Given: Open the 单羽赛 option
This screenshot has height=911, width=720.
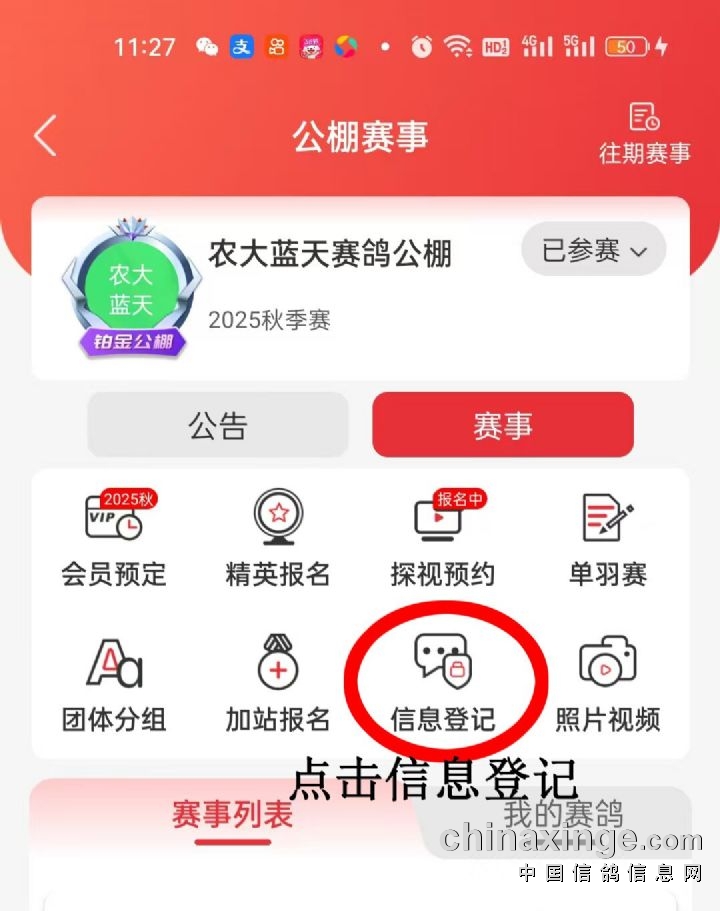Looking at the screenshot, I should coord(608,538).
